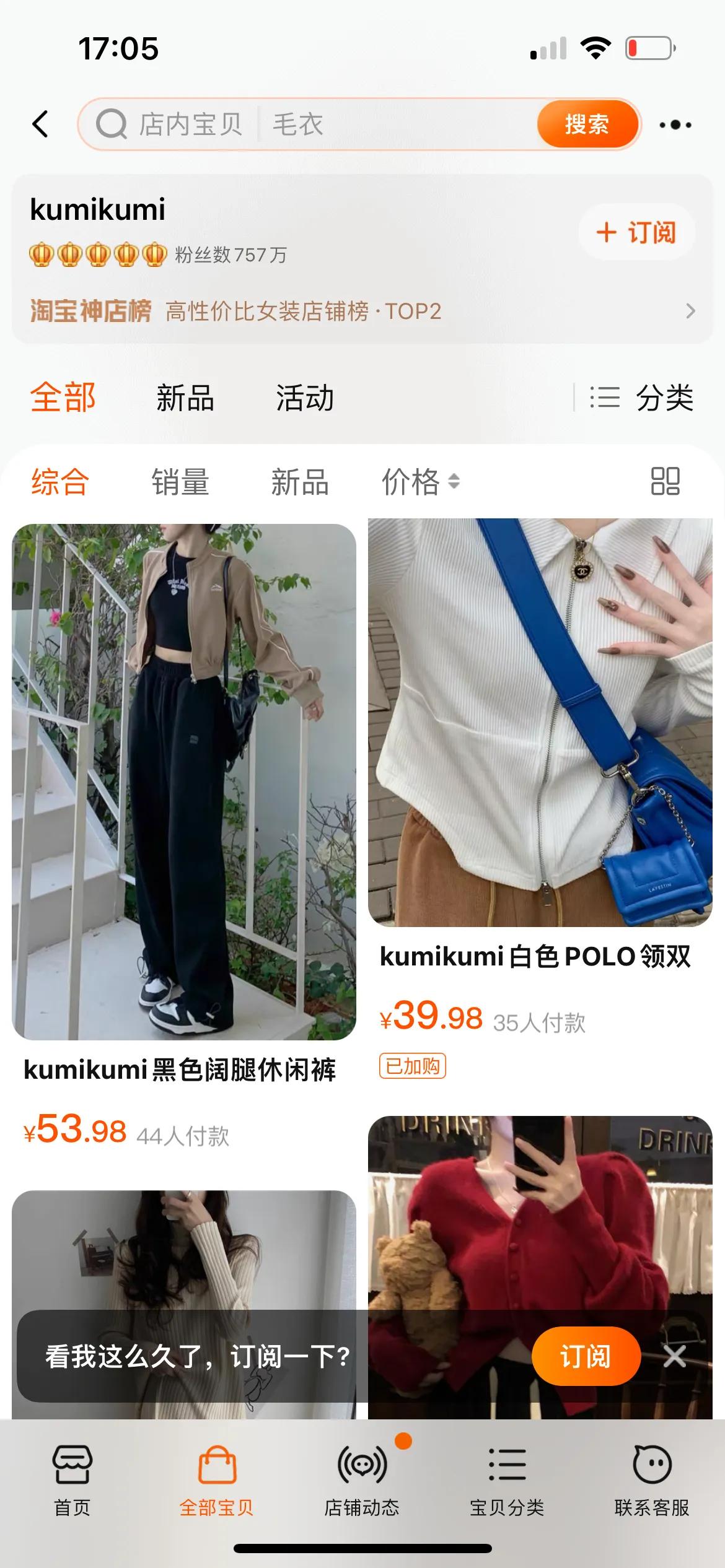
Task: Tap 订阅 in the bottom prompt banner
Action: (x=586, y=1356)
